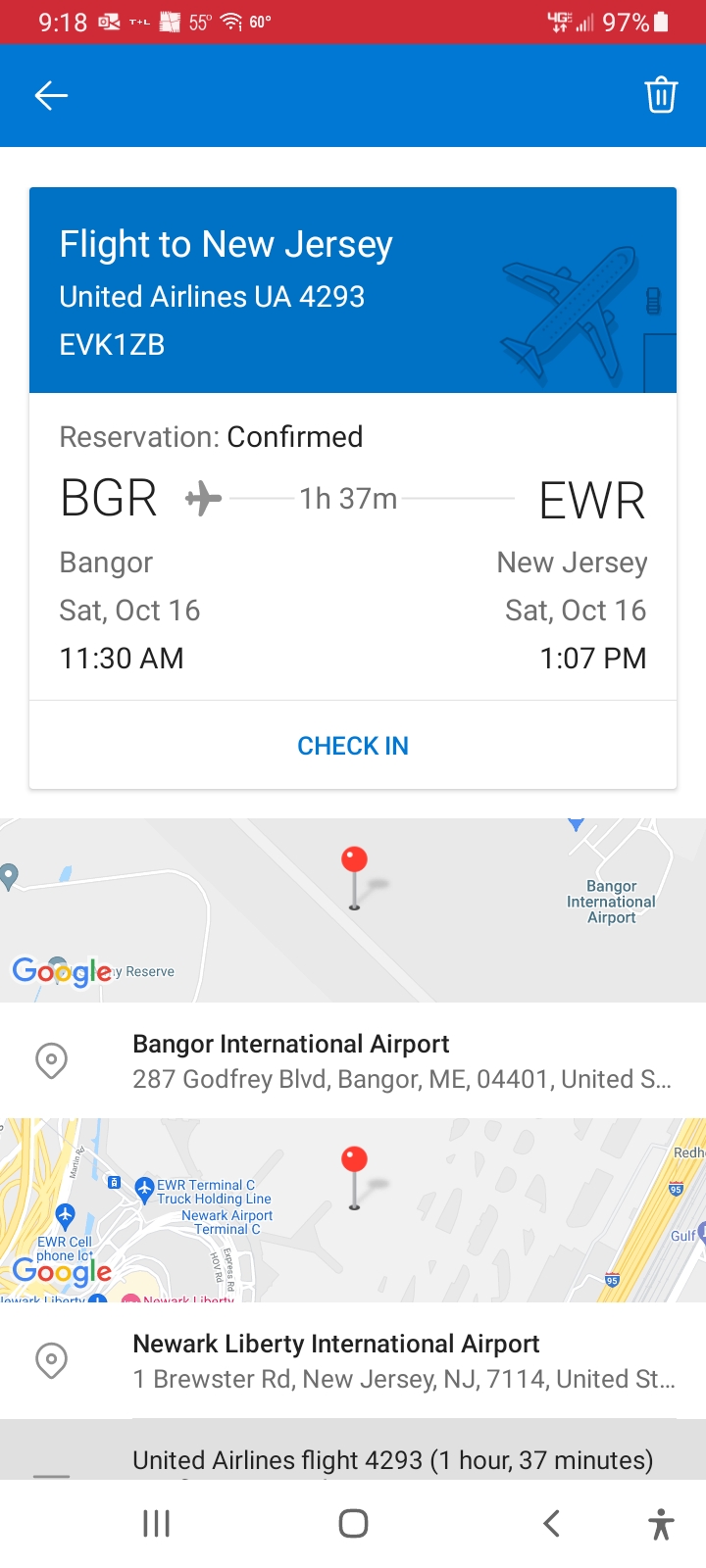The image size is (706, 1568).
Task: Check in for the United Airlines flight
Action: [x=353, y=746]
